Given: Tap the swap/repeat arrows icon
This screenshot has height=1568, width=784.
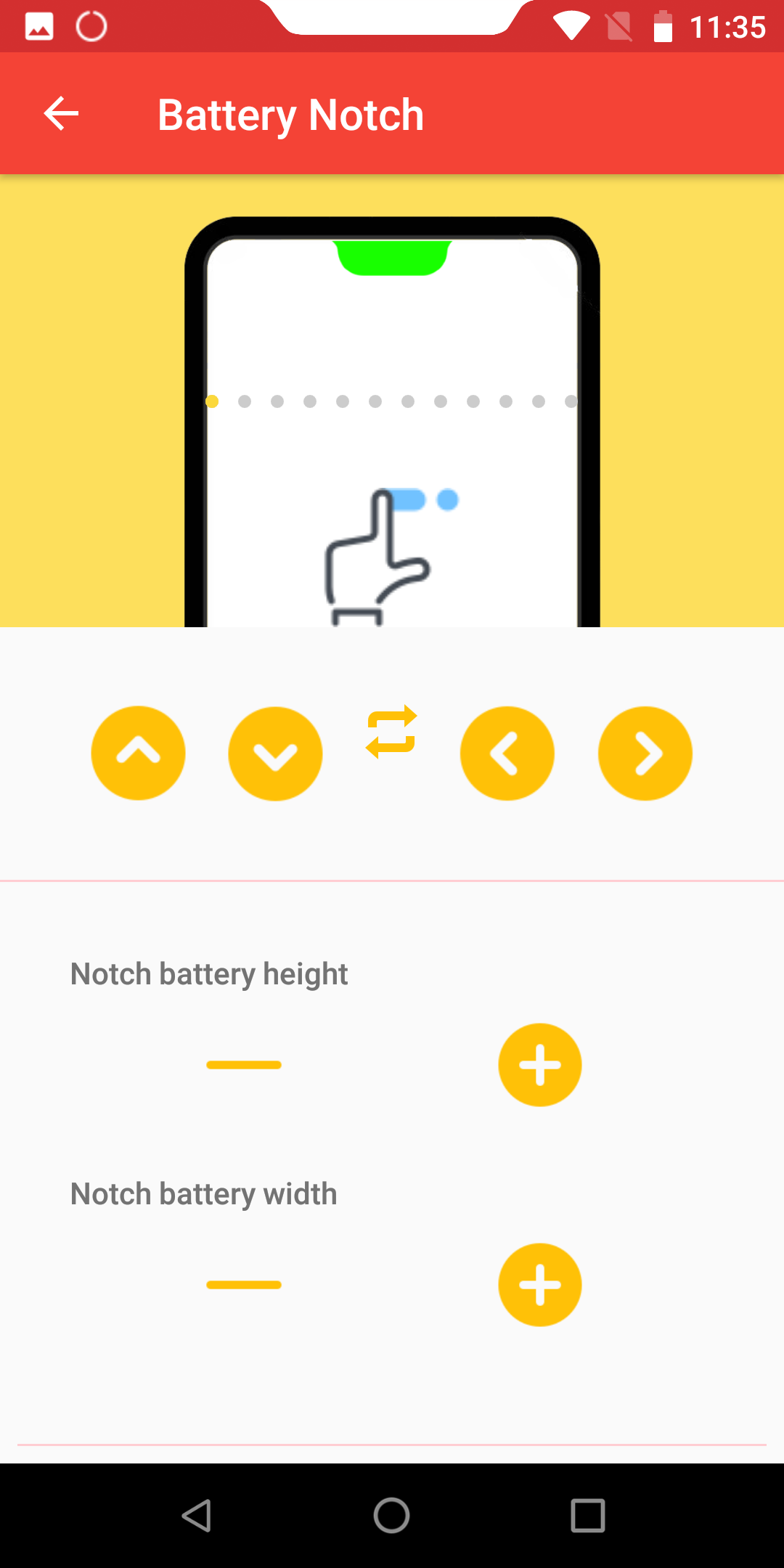Looking at the screenshot, I should click(x=391, y=732).
